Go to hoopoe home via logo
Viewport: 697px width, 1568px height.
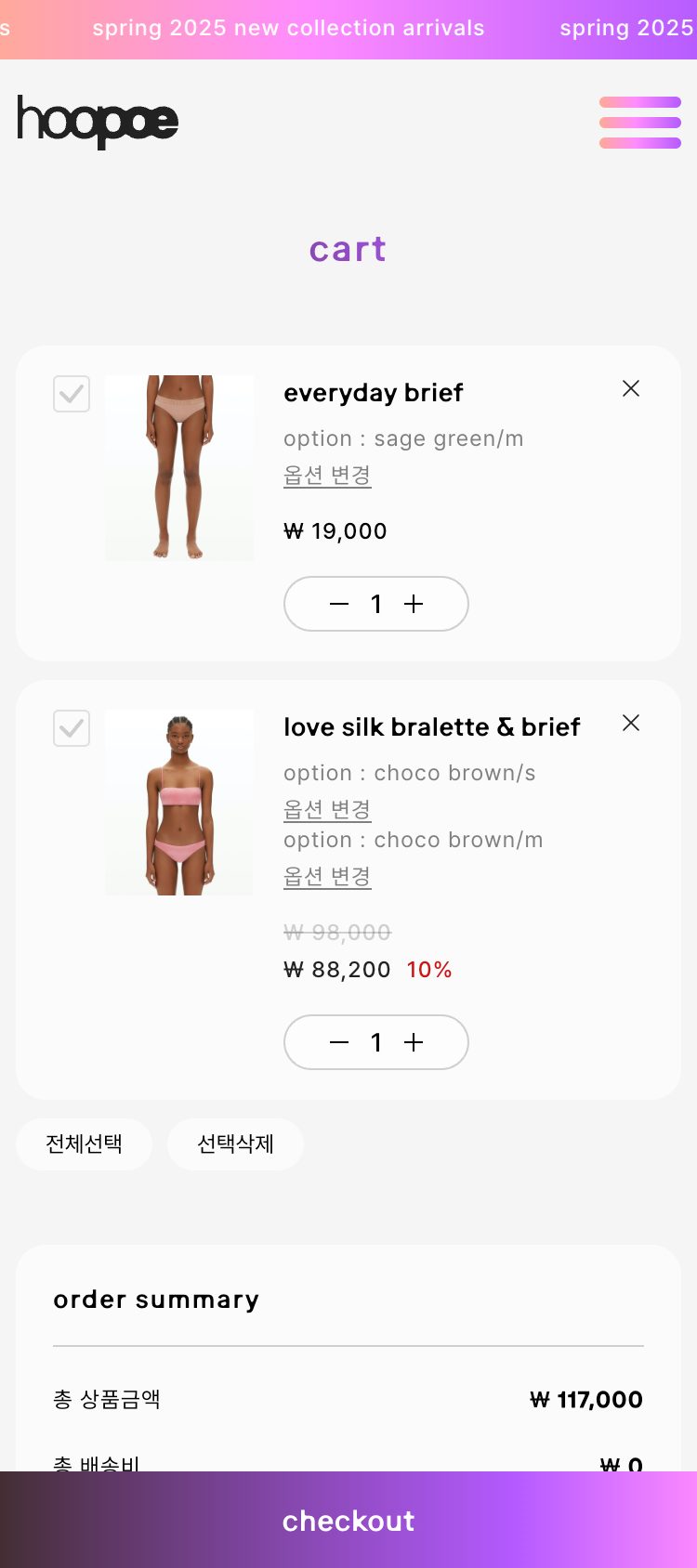pyautogui.click(x=98, y=122)
